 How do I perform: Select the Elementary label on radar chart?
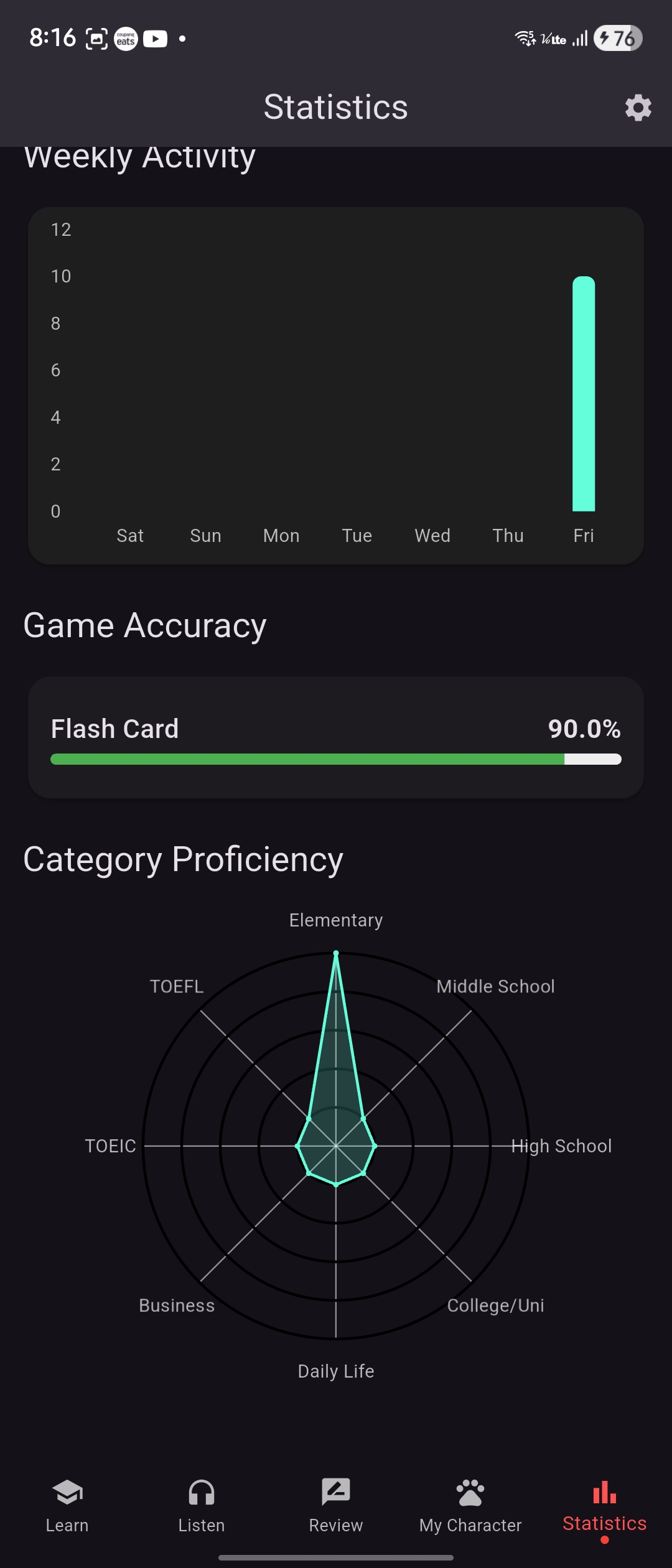click(x=335, y=920)
